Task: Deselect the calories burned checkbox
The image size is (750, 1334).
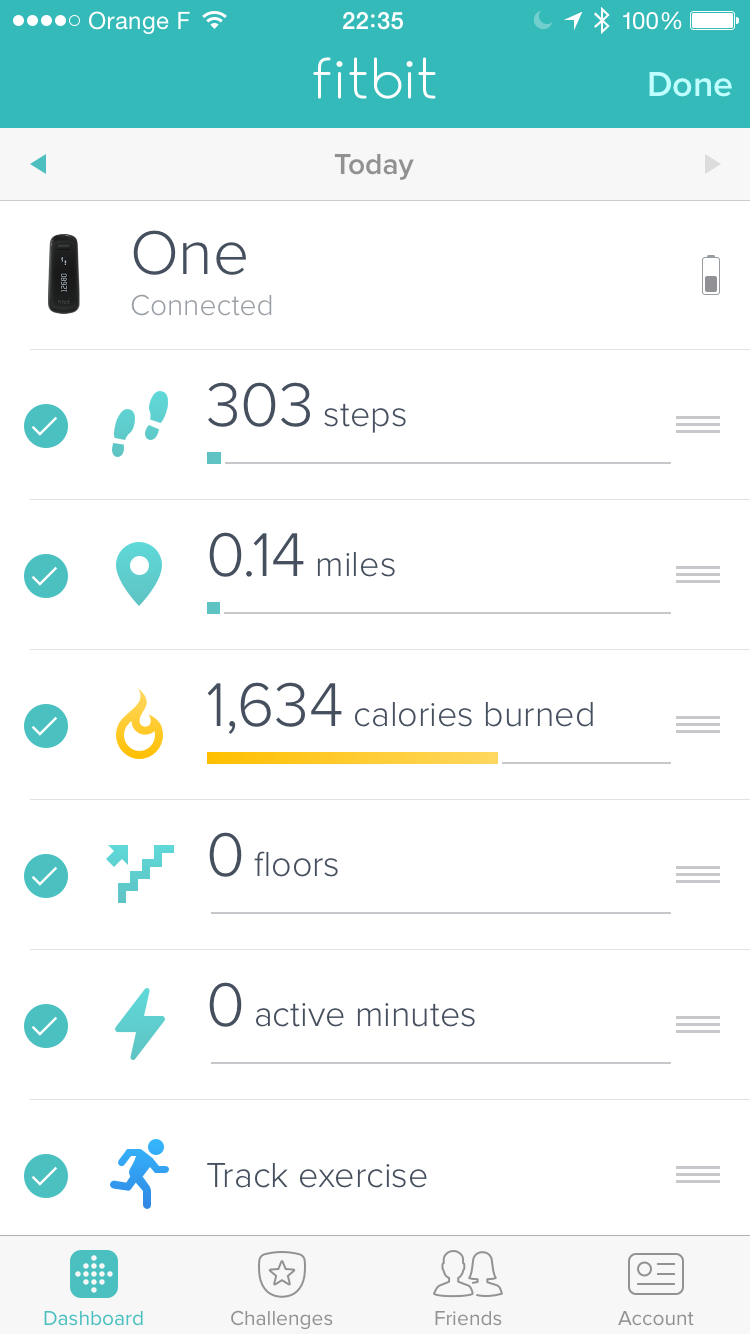Action: click(x=46, y=726)
